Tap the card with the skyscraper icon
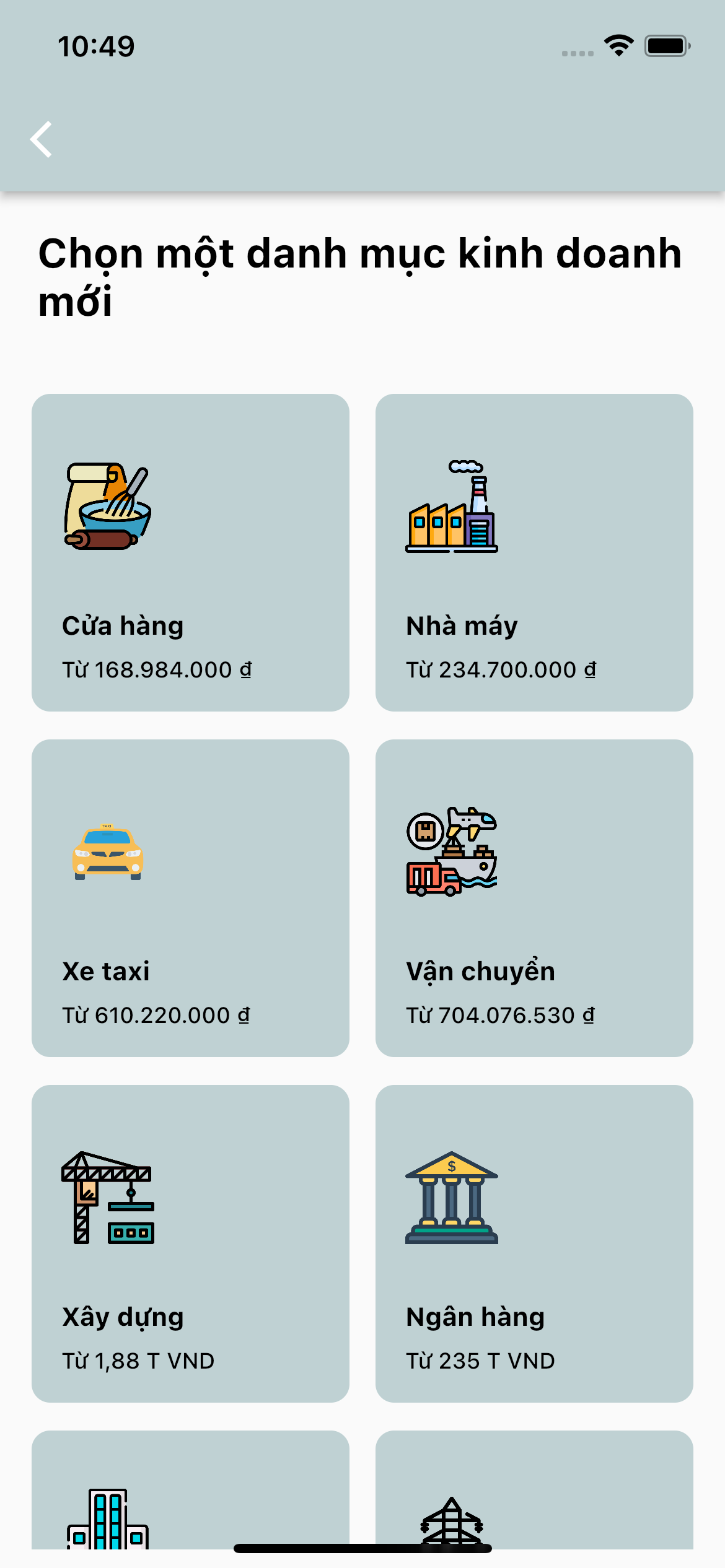Viewport: 725px width, 1568px height. tap(190, 1490)
